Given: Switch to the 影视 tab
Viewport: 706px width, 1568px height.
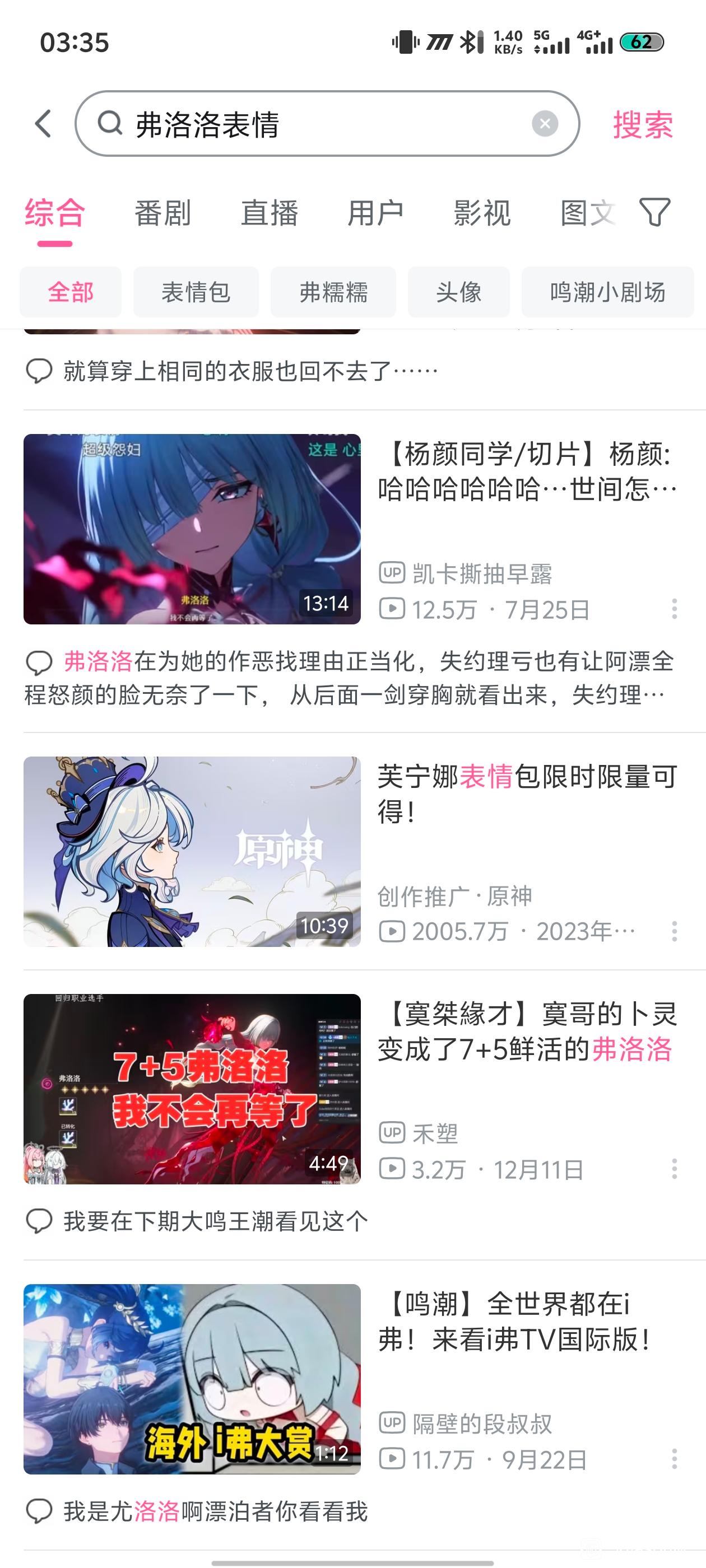Looking at the screenshot, I should 482,213.
